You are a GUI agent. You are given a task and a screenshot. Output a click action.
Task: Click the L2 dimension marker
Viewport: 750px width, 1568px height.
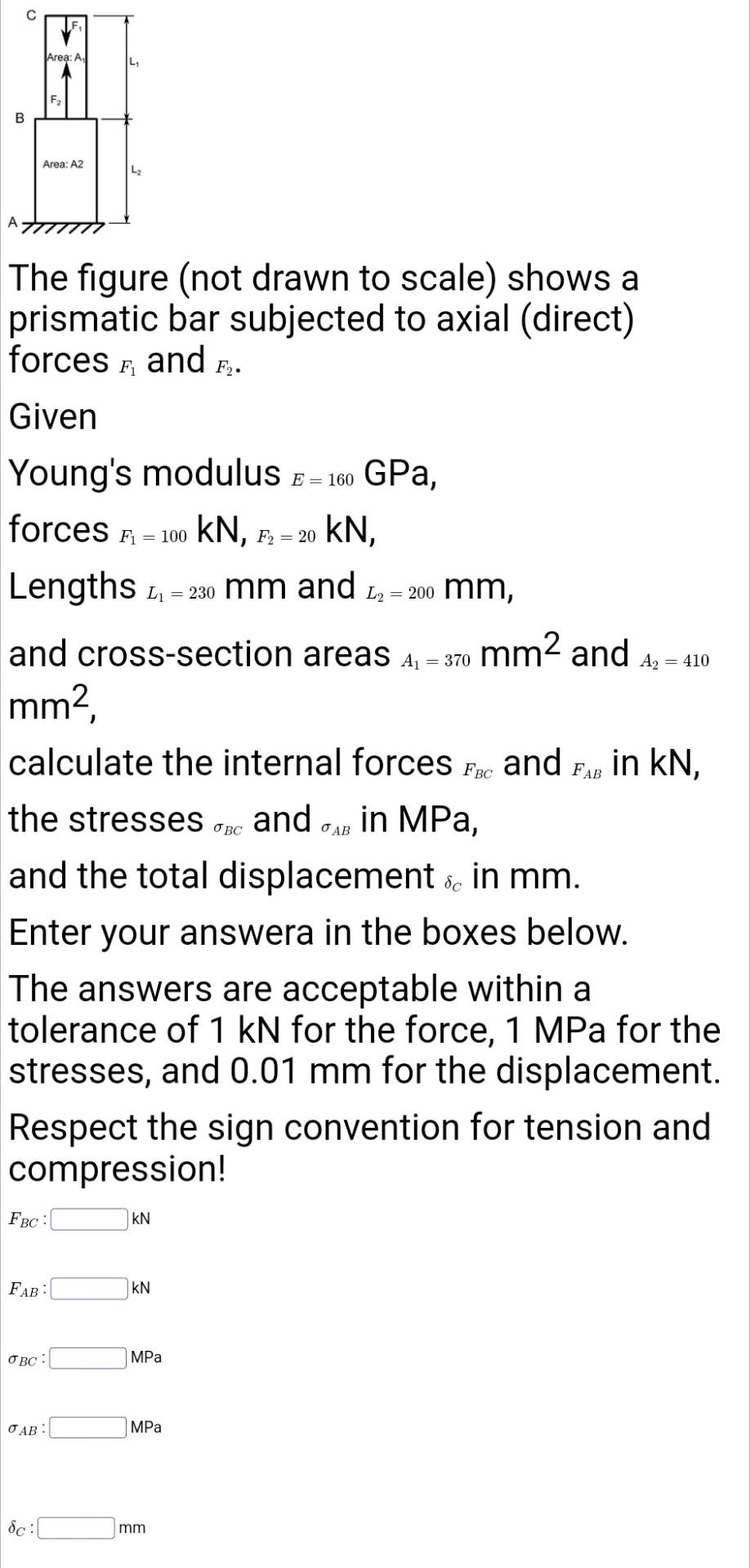(135, 169)
